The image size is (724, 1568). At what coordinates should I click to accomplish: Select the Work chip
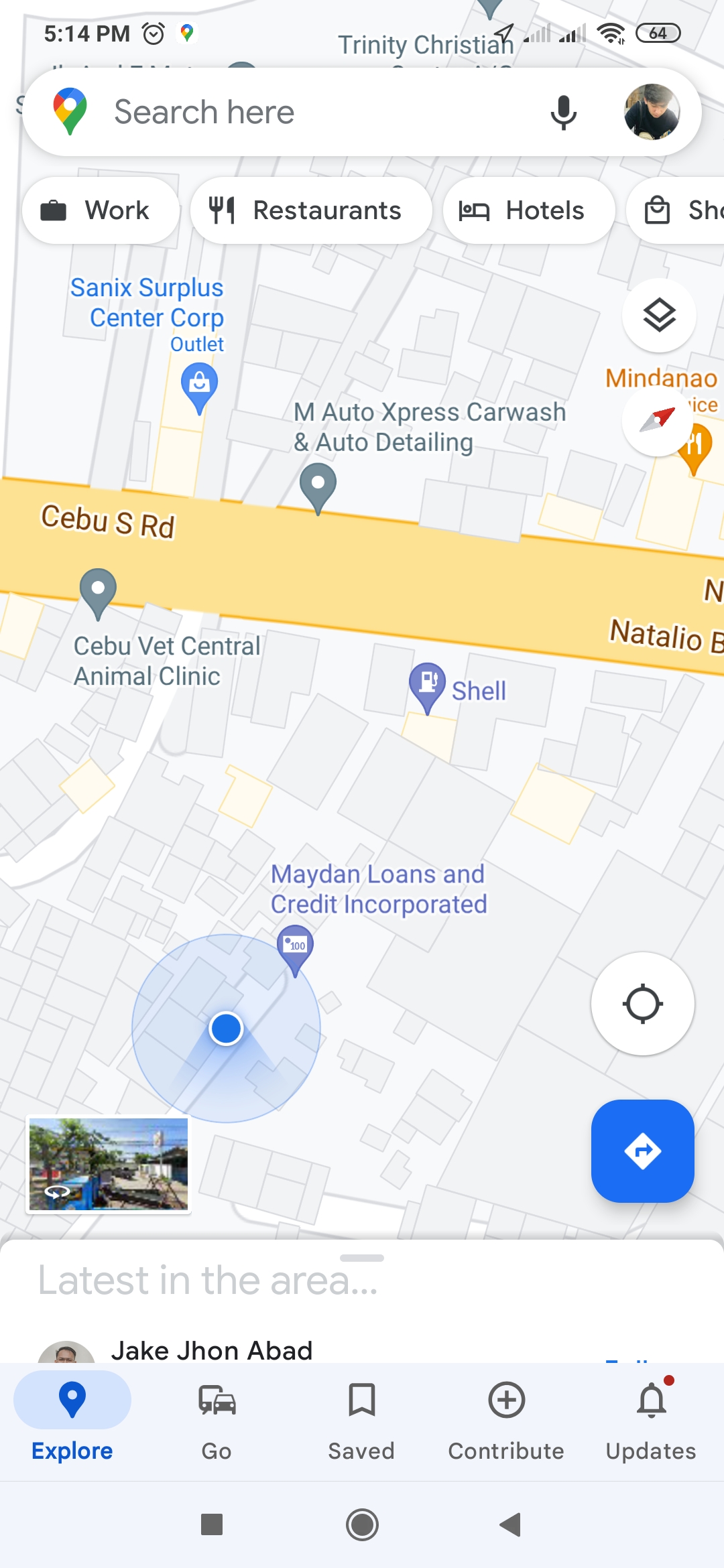(x=101, y=210)
